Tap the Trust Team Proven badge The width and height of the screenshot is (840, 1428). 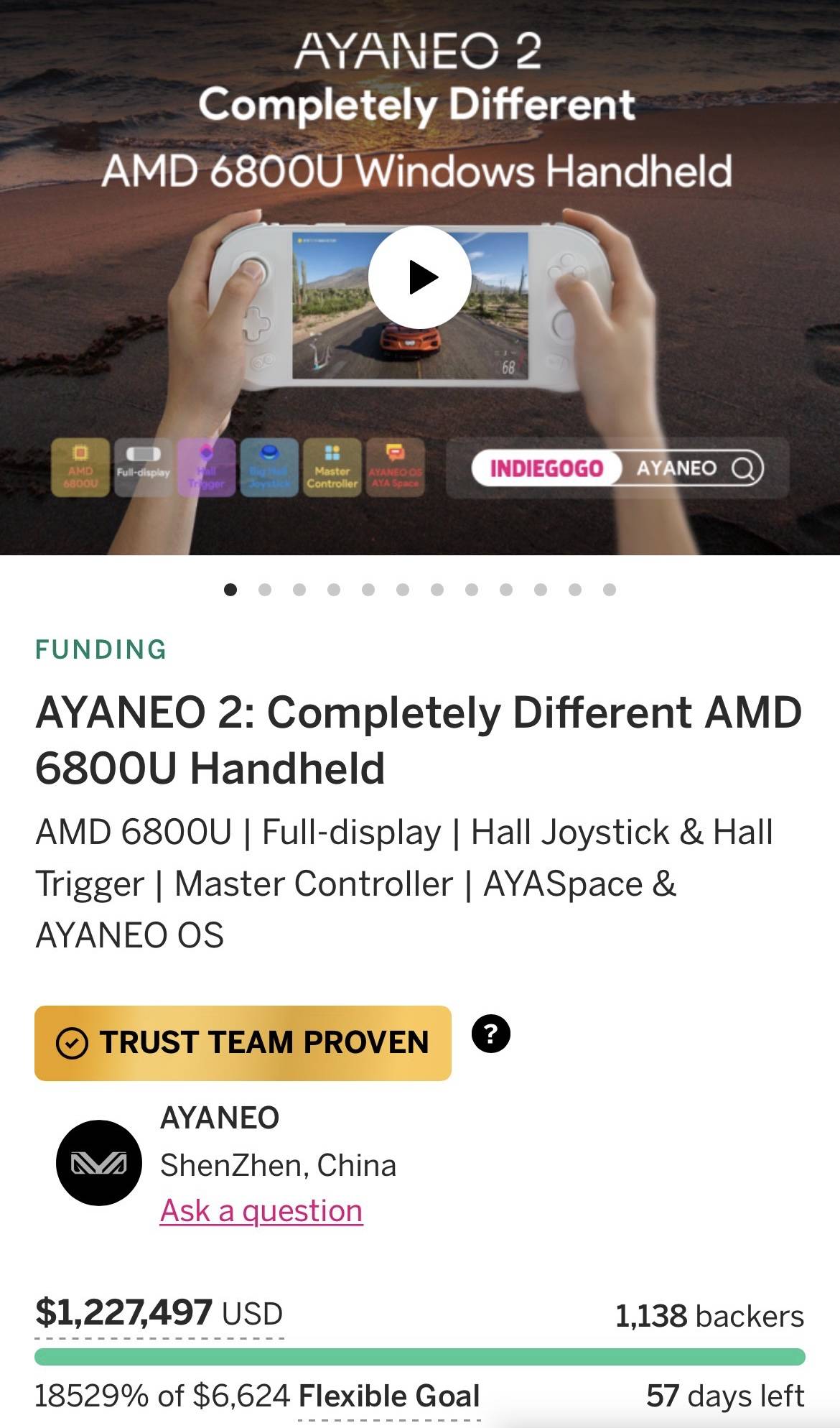pyautogui.click(x=243, y=1043)
